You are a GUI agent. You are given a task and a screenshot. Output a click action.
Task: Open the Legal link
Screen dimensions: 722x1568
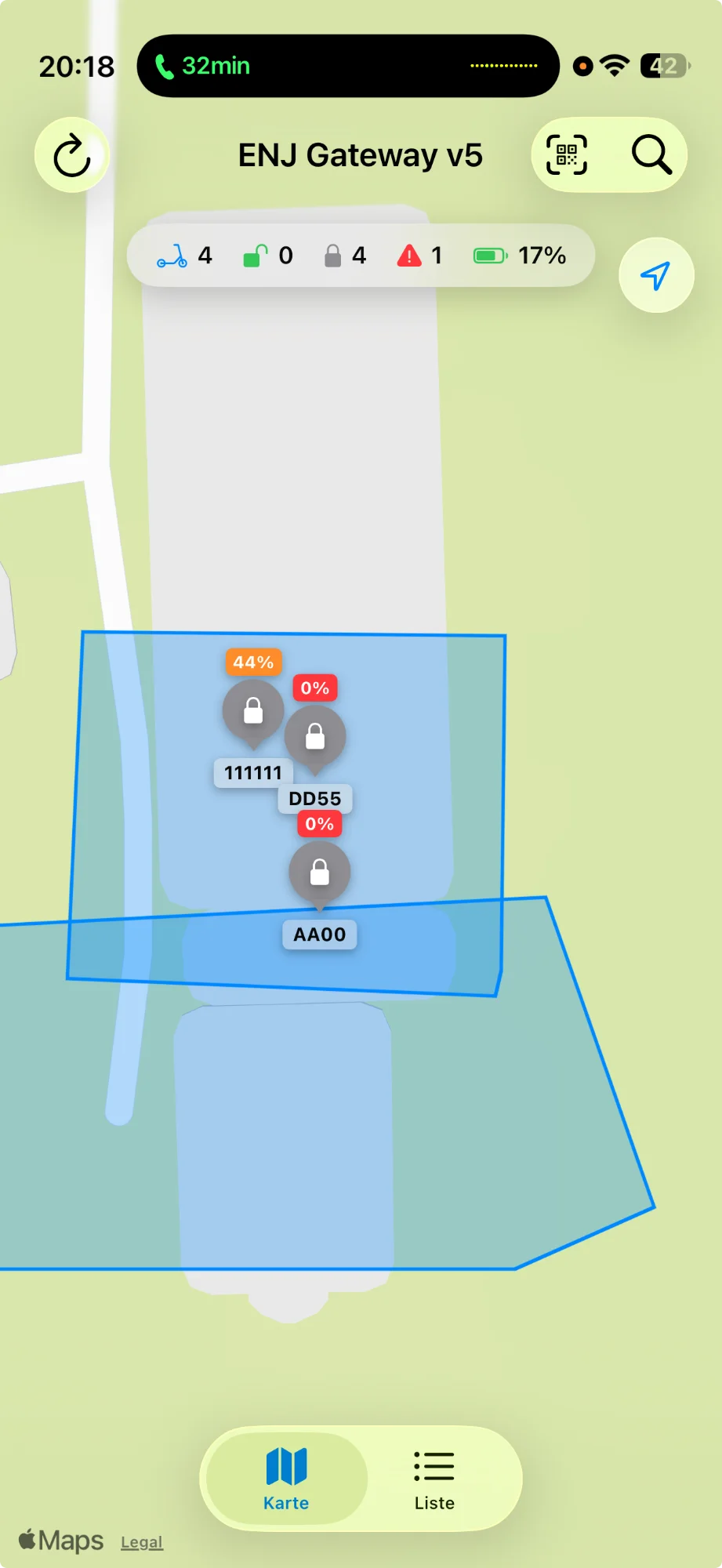[142, 1542]
